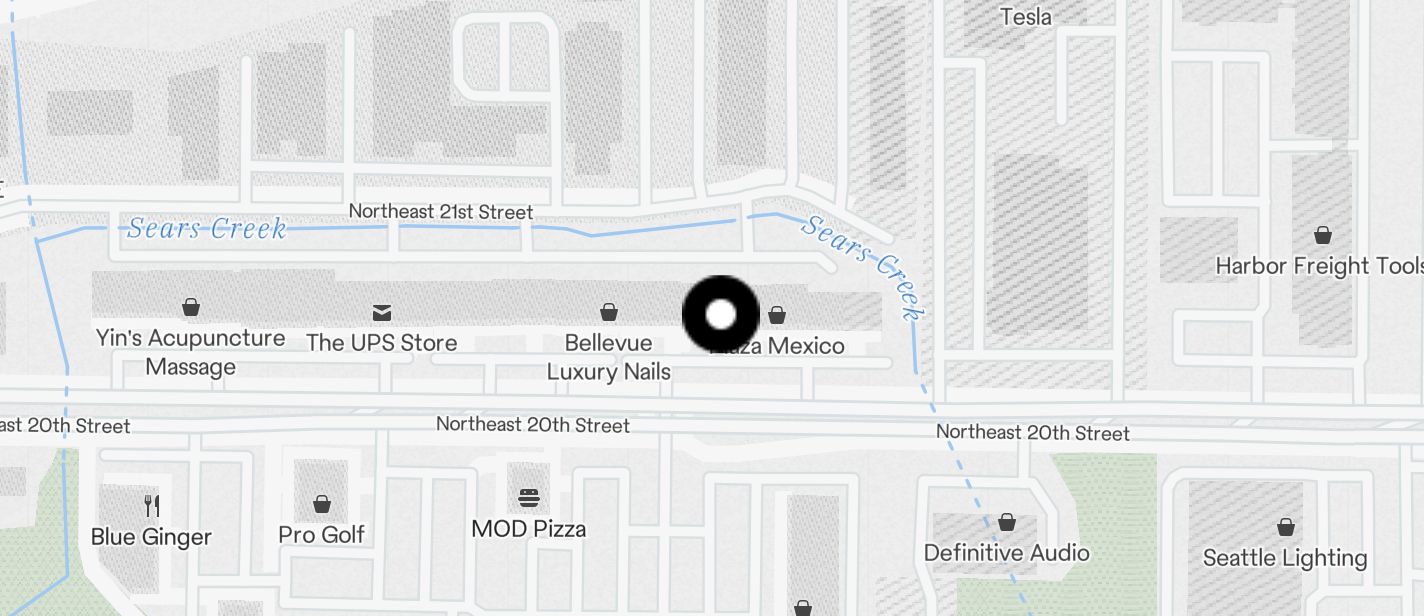Open Bellevue Luxury Nails place marker
Screen dimensions: 1424x616
608,313
